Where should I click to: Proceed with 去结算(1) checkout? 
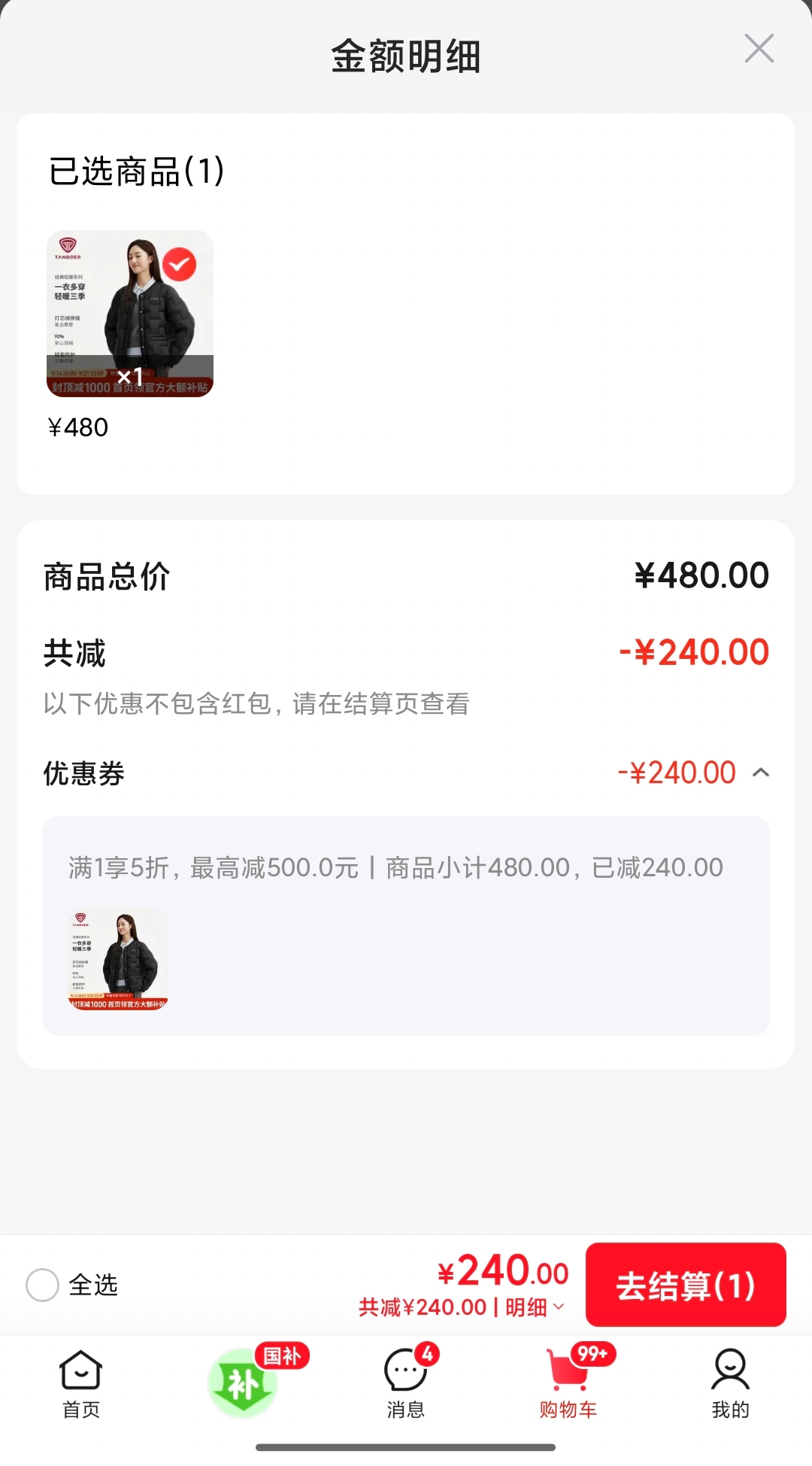coord(686,1285)
